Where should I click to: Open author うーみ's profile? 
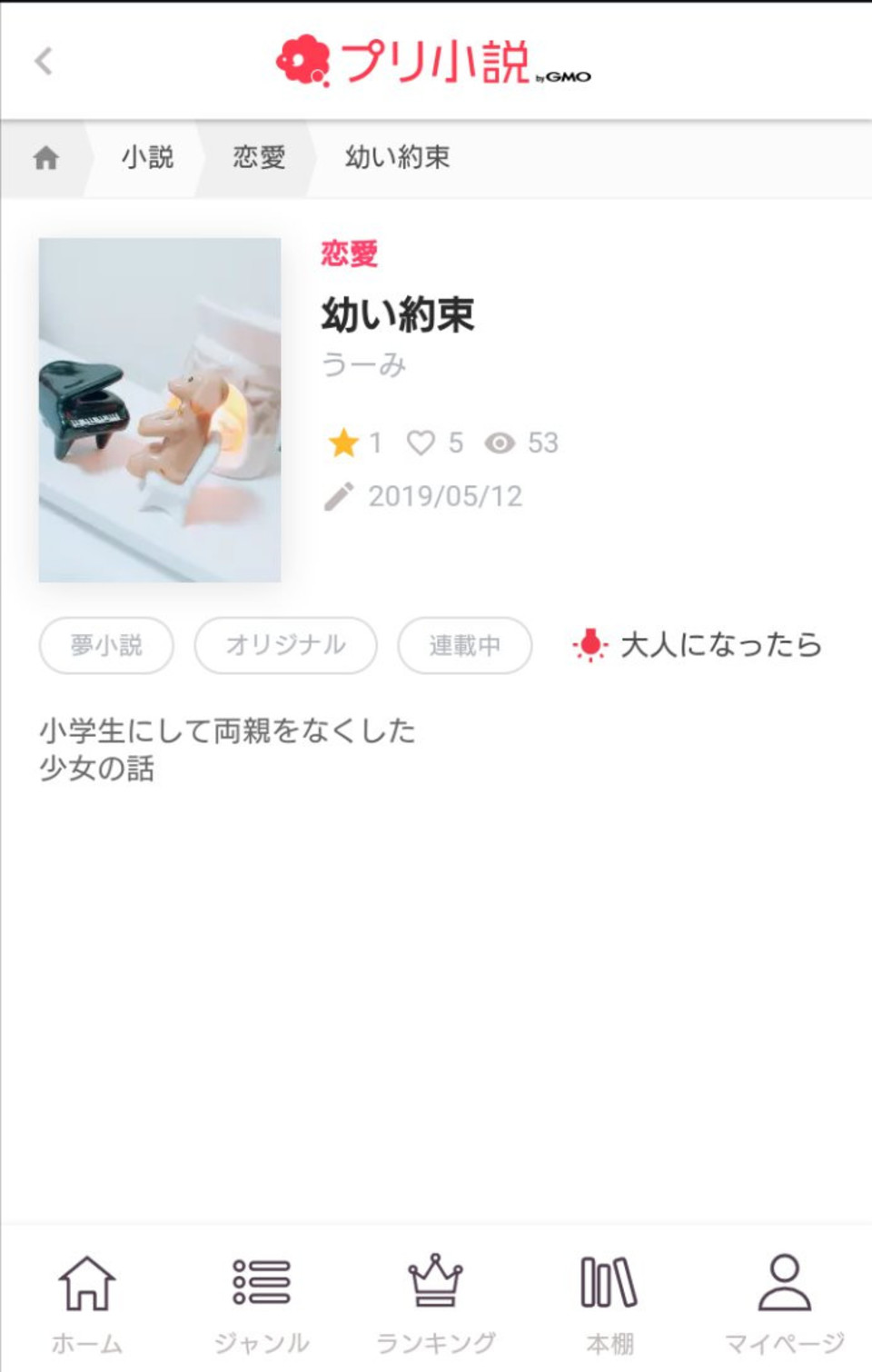(364, 365)
